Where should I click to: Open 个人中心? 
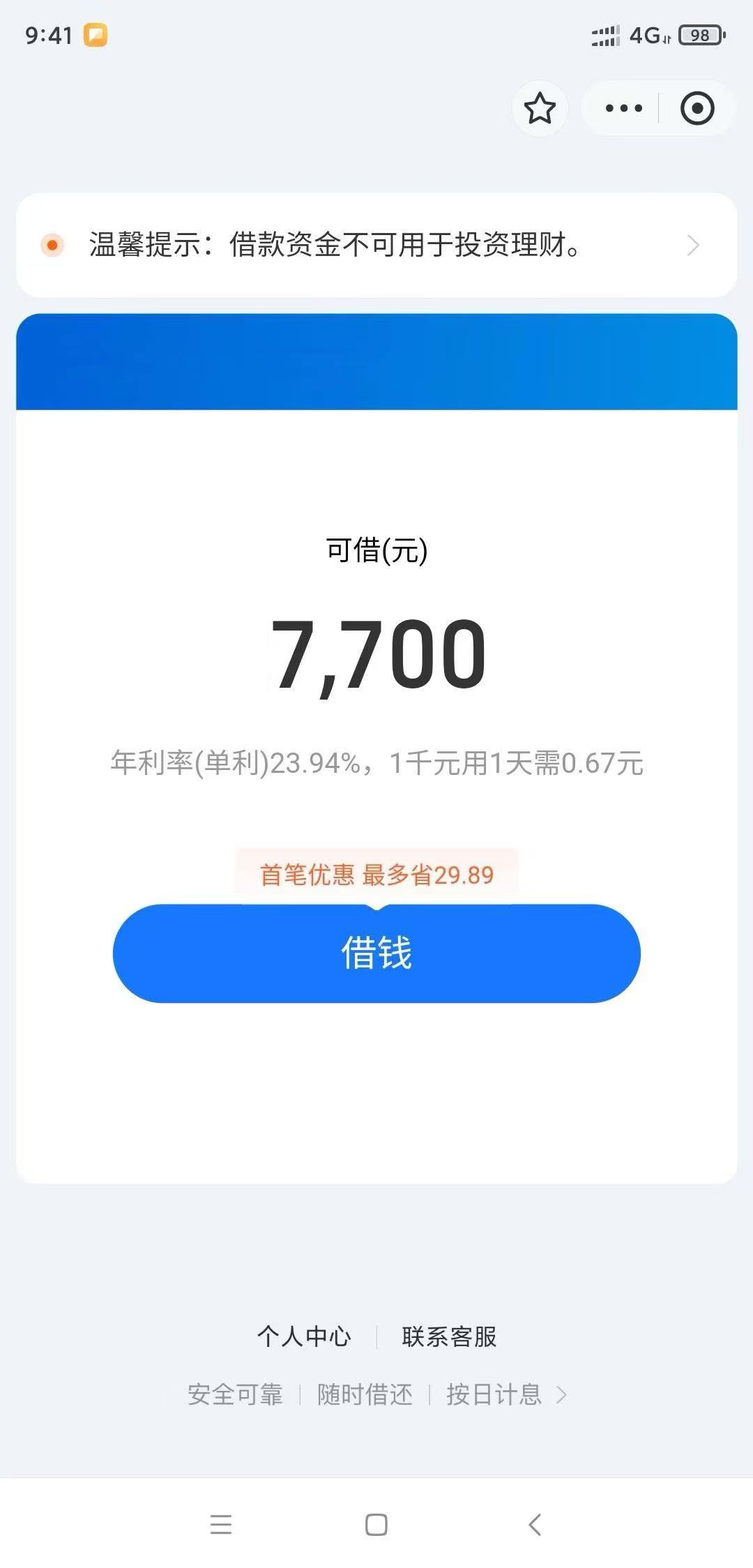coord(304,1336)
